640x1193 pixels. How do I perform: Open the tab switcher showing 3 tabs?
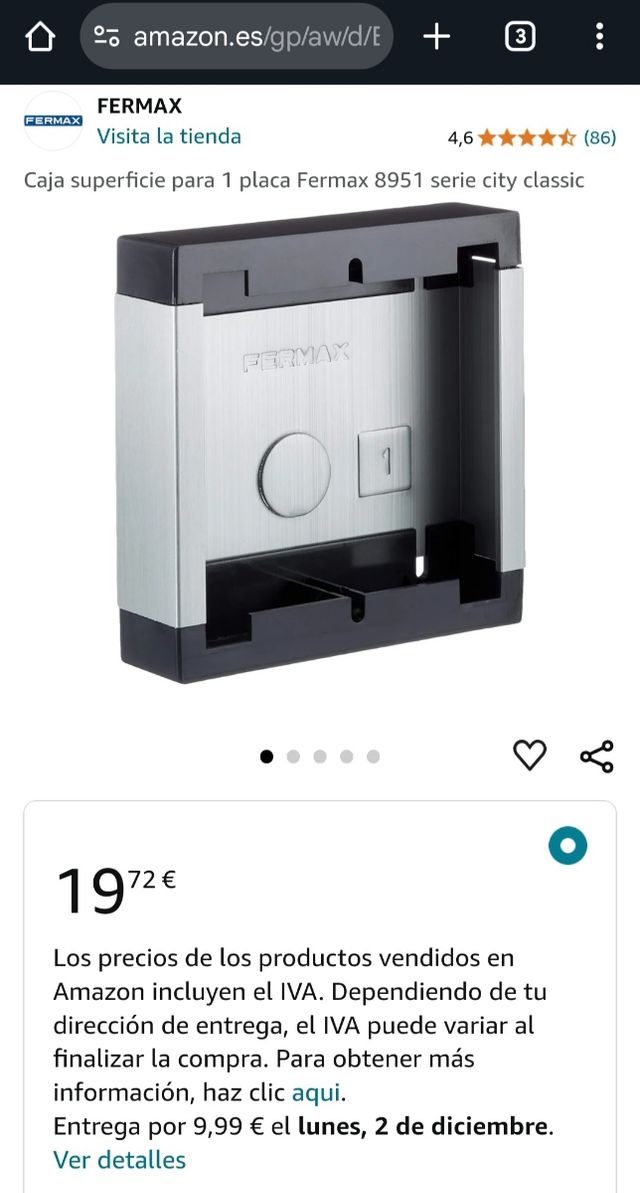[x=519, y=37]
